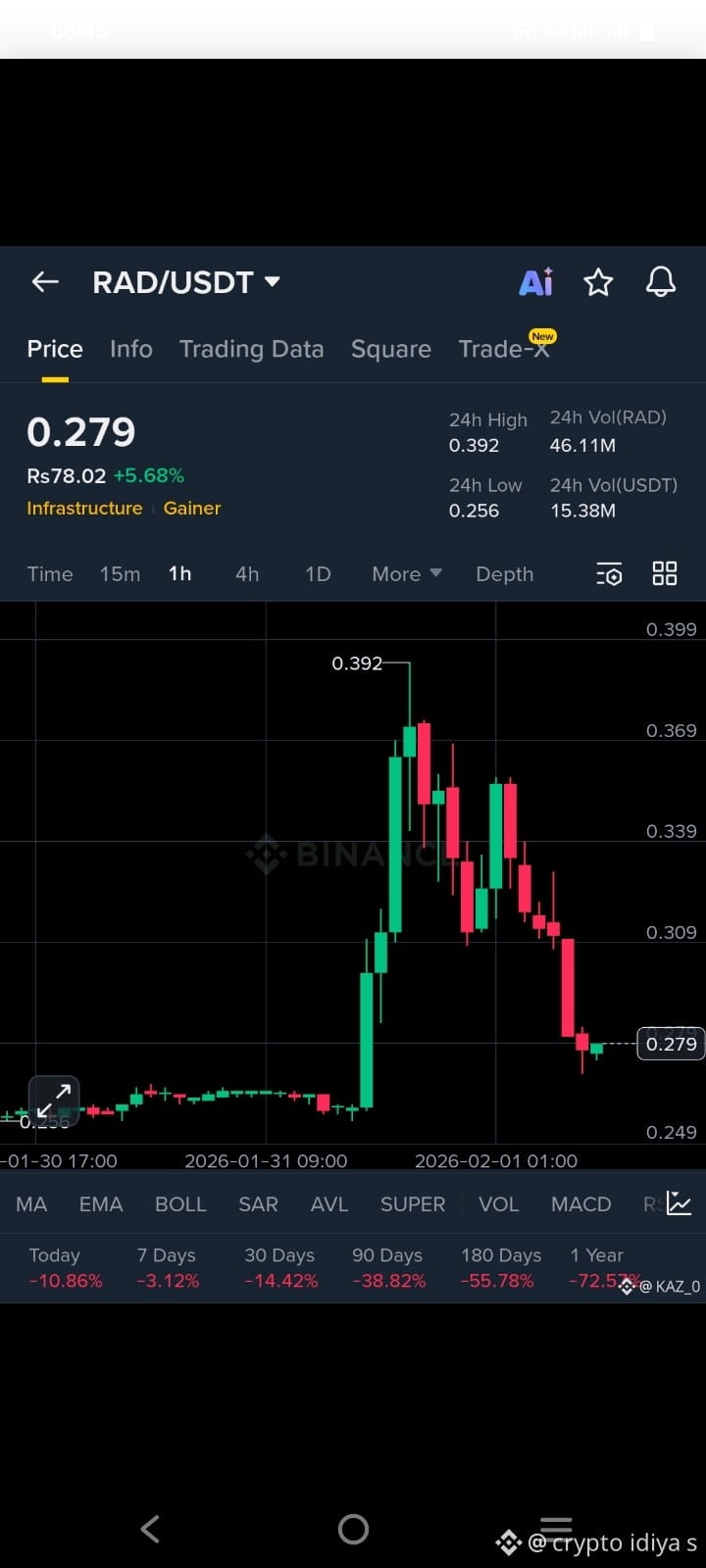Open the chart layout grid icon

click(x=665, y=574)
